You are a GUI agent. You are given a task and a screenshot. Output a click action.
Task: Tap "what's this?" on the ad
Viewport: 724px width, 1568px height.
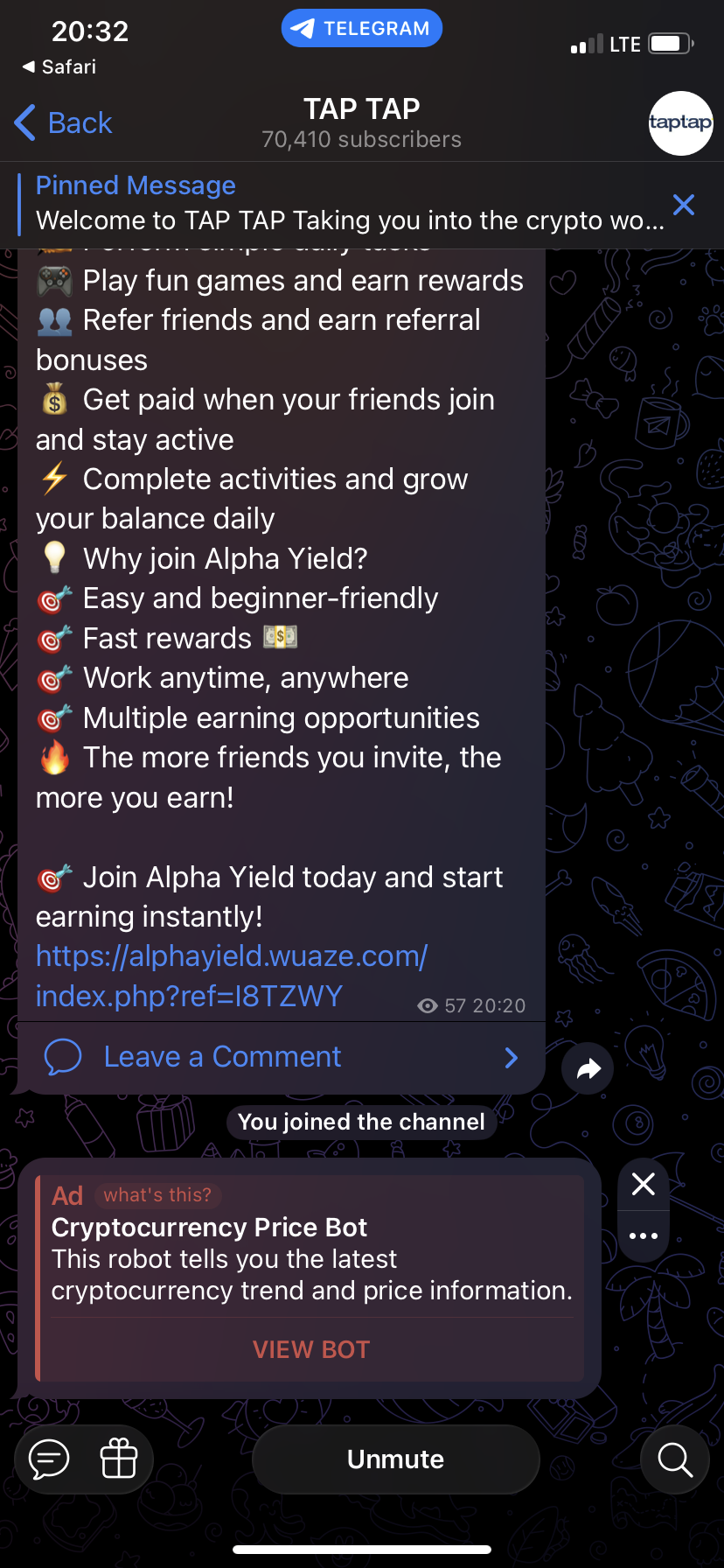[x=157, y=1195]
